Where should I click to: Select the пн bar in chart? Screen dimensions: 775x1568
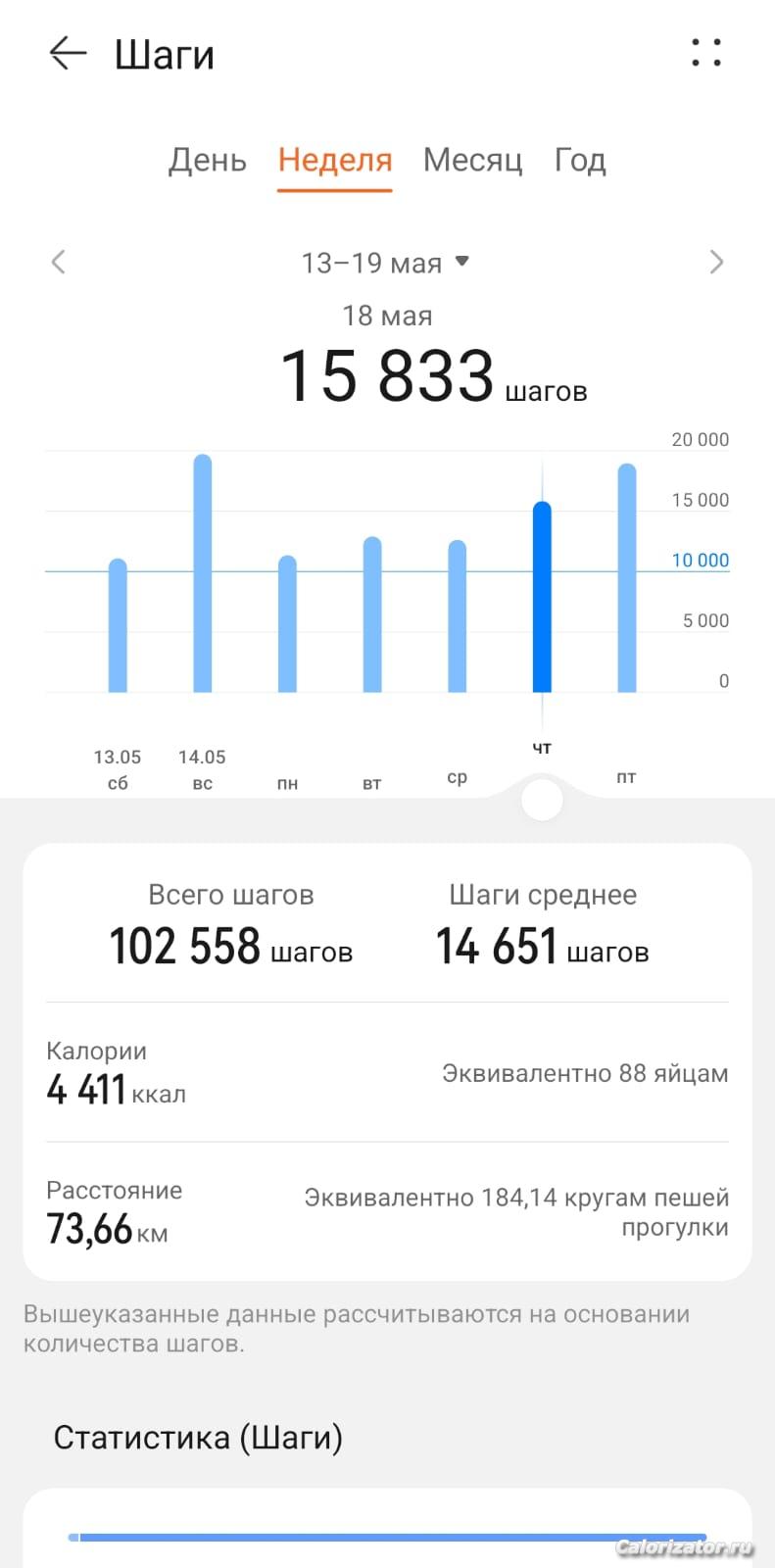(x=287, y=624)
